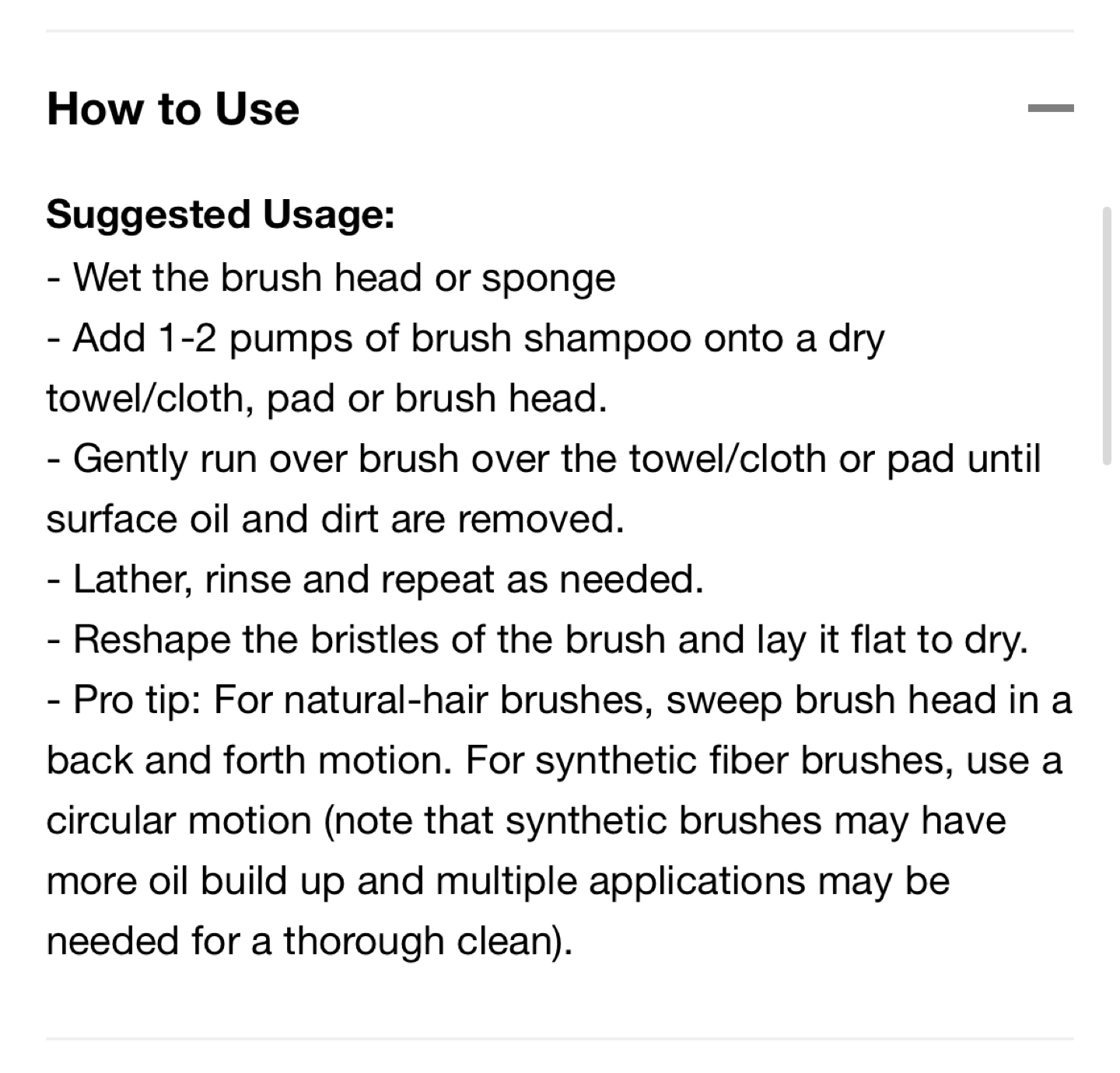Collapse the How to Use section

point(1050,108)
